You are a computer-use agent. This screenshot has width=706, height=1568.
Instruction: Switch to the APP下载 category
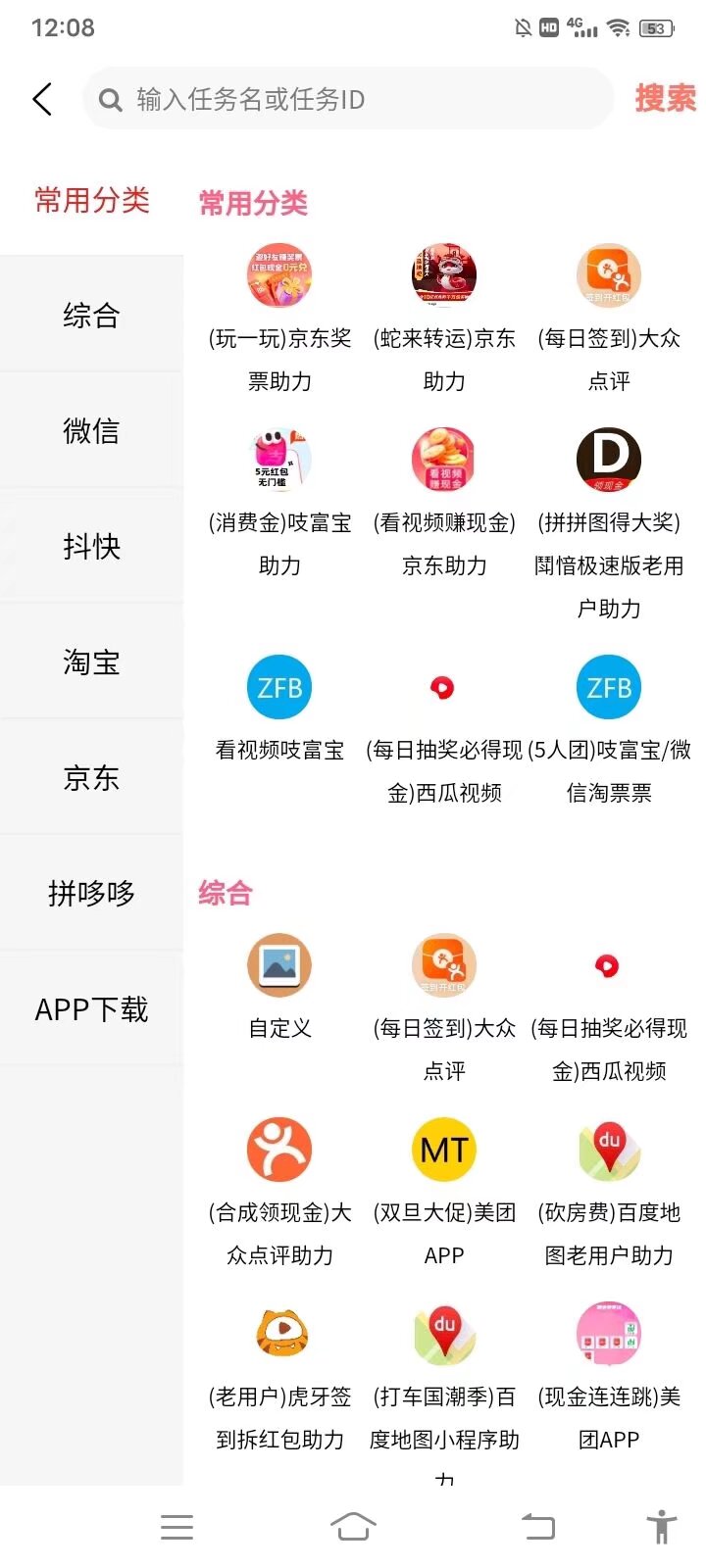(91, 1009)
